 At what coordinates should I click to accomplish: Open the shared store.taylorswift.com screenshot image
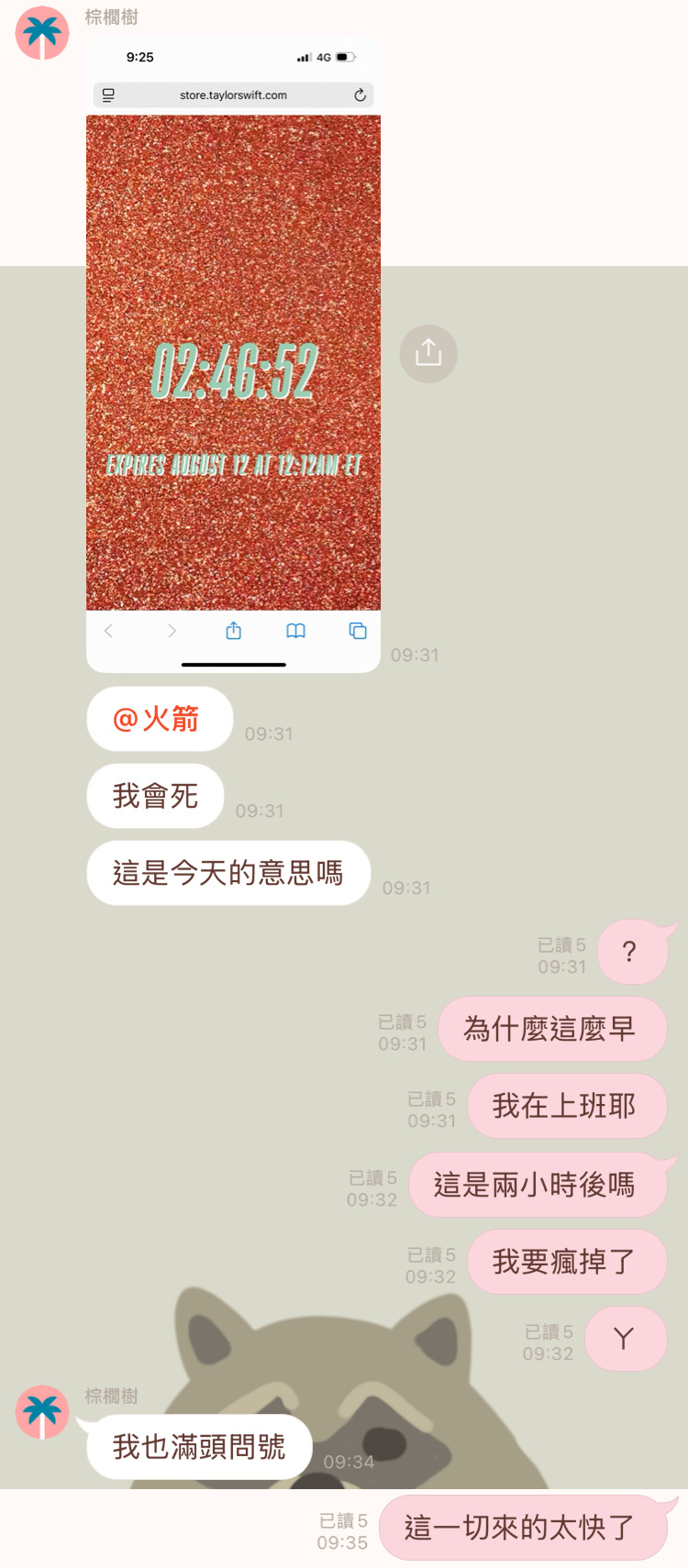pos(233,367)
